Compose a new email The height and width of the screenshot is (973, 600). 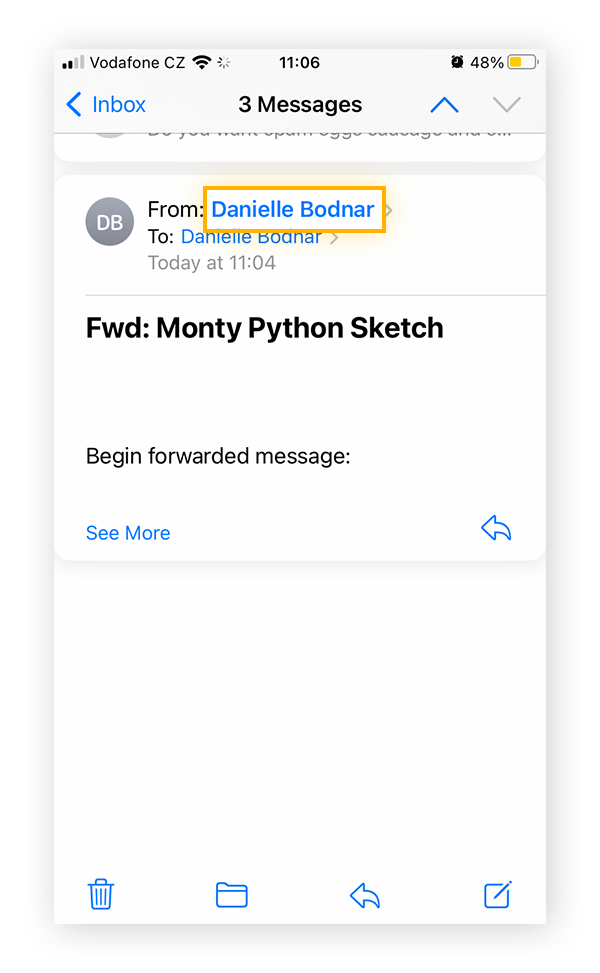(x=498, y=893)
